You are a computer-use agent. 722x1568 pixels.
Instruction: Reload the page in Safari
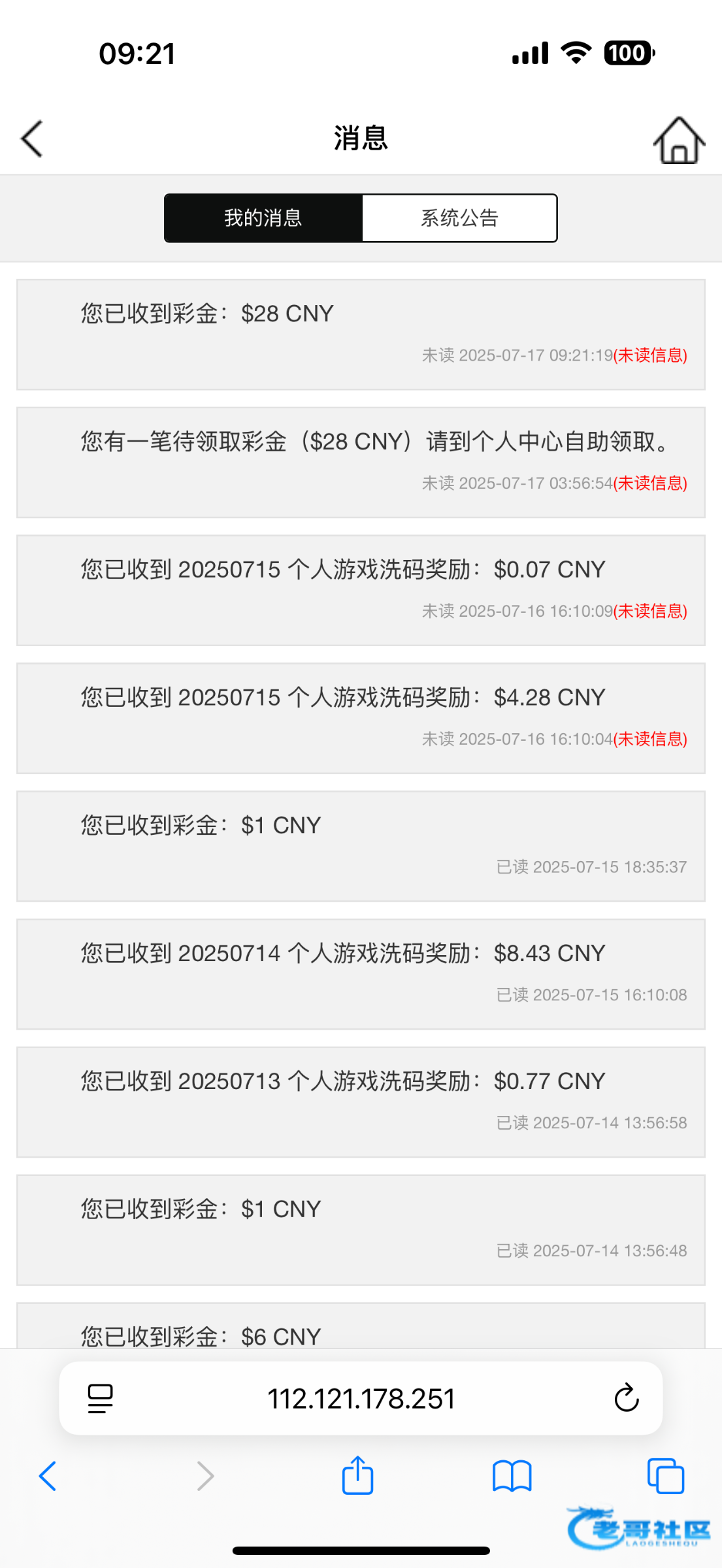pyautogui.click(x=626, y=1398)
